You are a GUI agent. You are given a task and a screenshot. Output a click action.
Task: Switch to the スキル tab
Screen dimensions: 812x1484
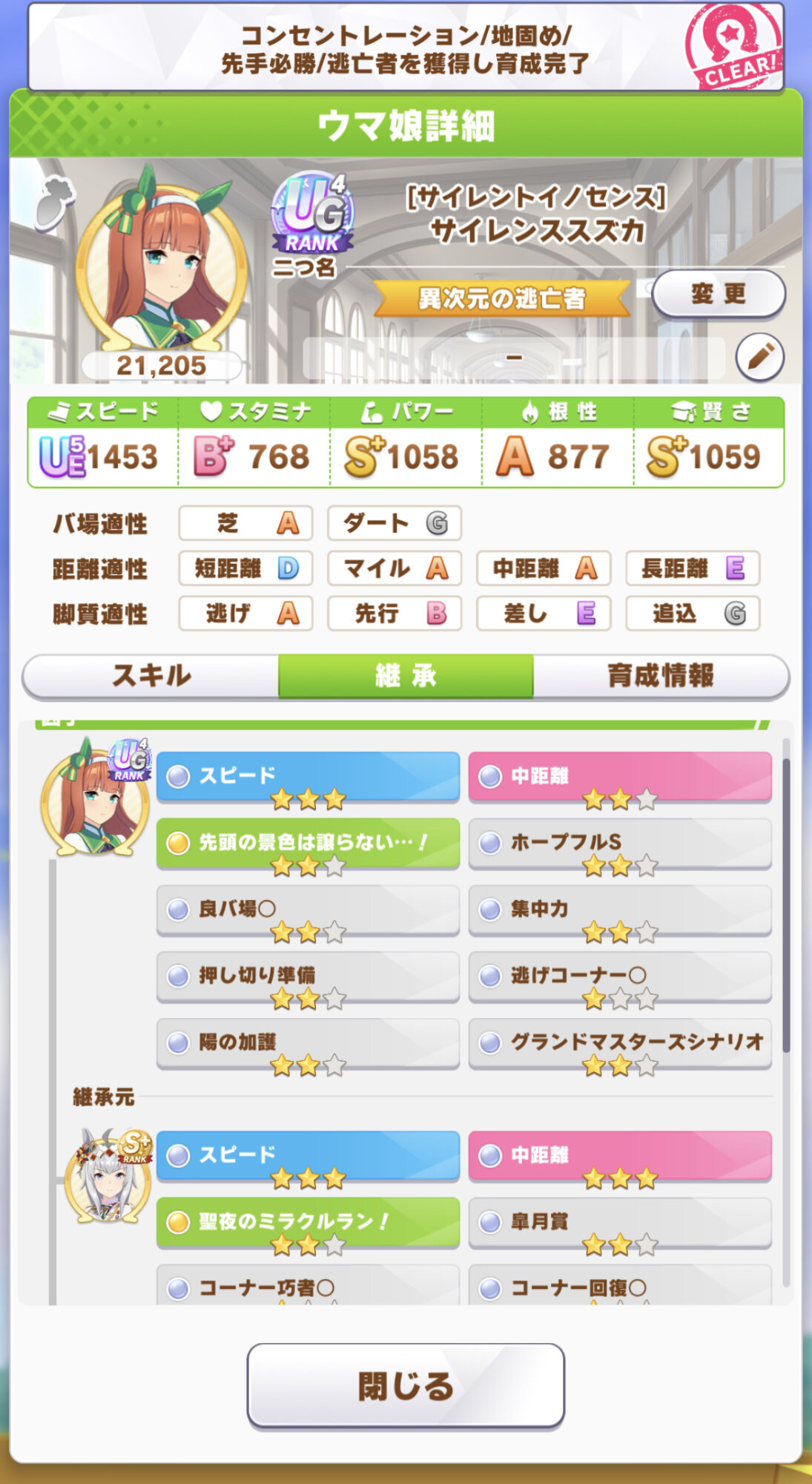click(x=151, y=676)
